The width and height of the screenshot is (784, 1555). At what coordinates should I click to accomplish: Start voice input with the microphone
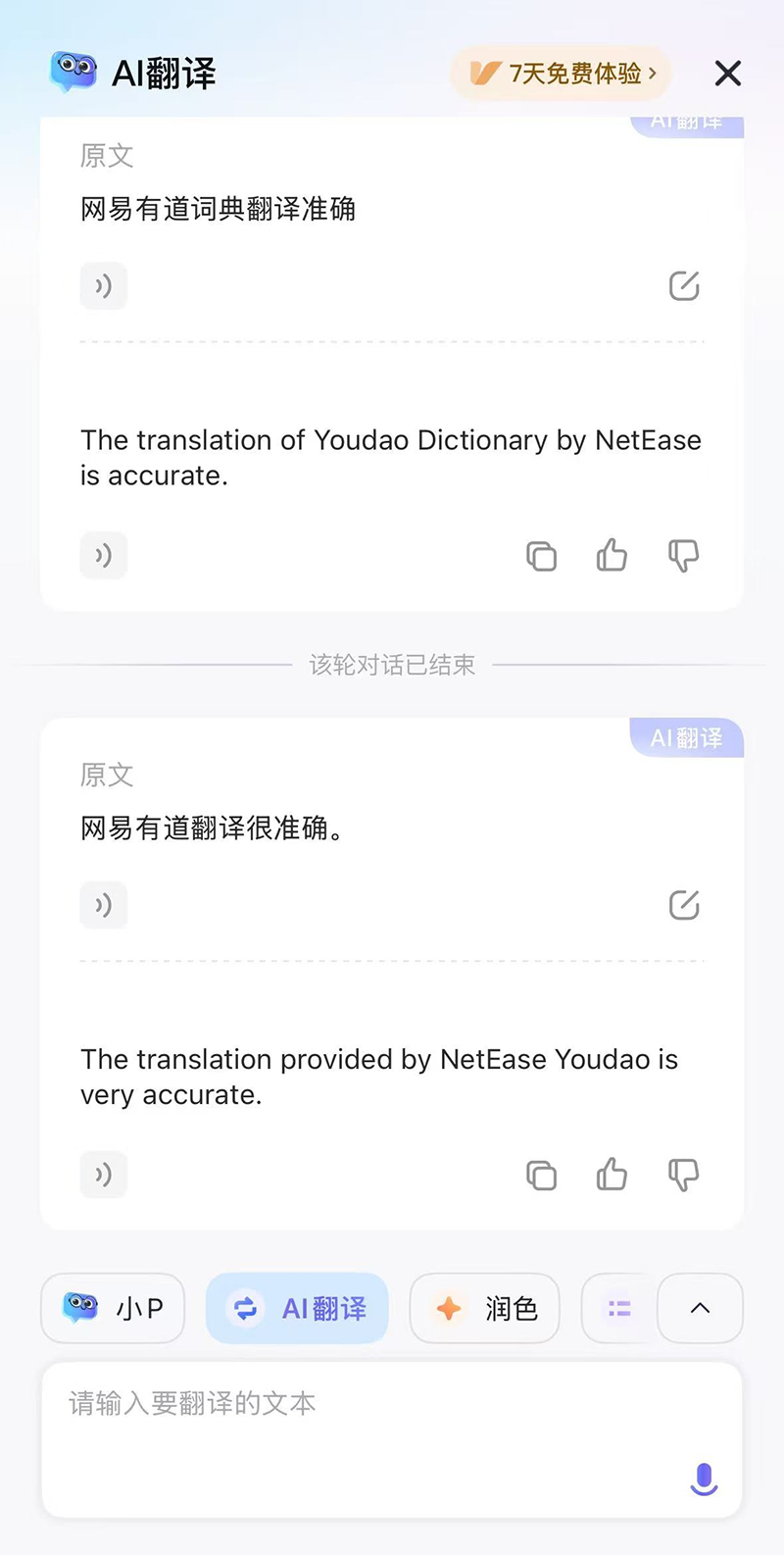[x=704, y=1479]
